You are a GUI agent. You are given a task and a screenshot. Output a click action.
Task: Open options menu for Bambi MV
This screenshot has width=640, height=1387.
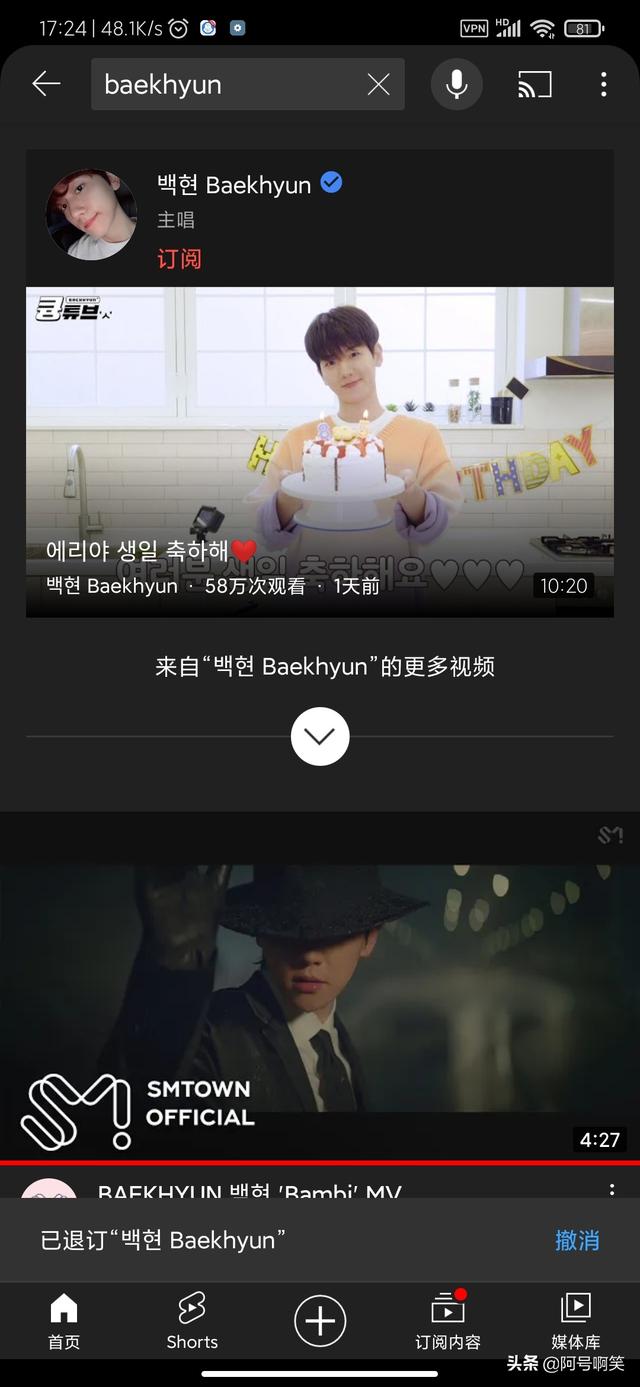(611, 1190)
